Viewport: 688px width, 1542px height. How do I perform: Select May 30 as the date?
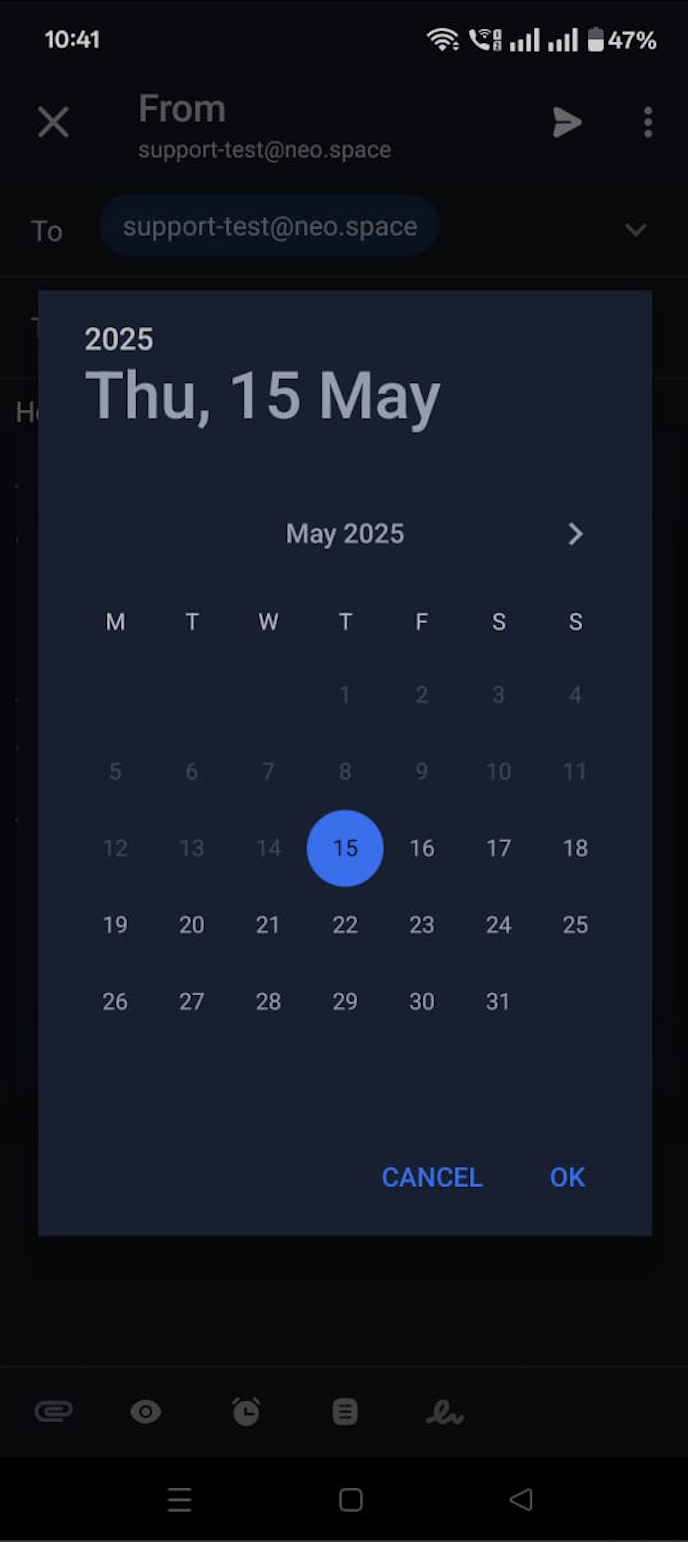[x=422, y=1001]
